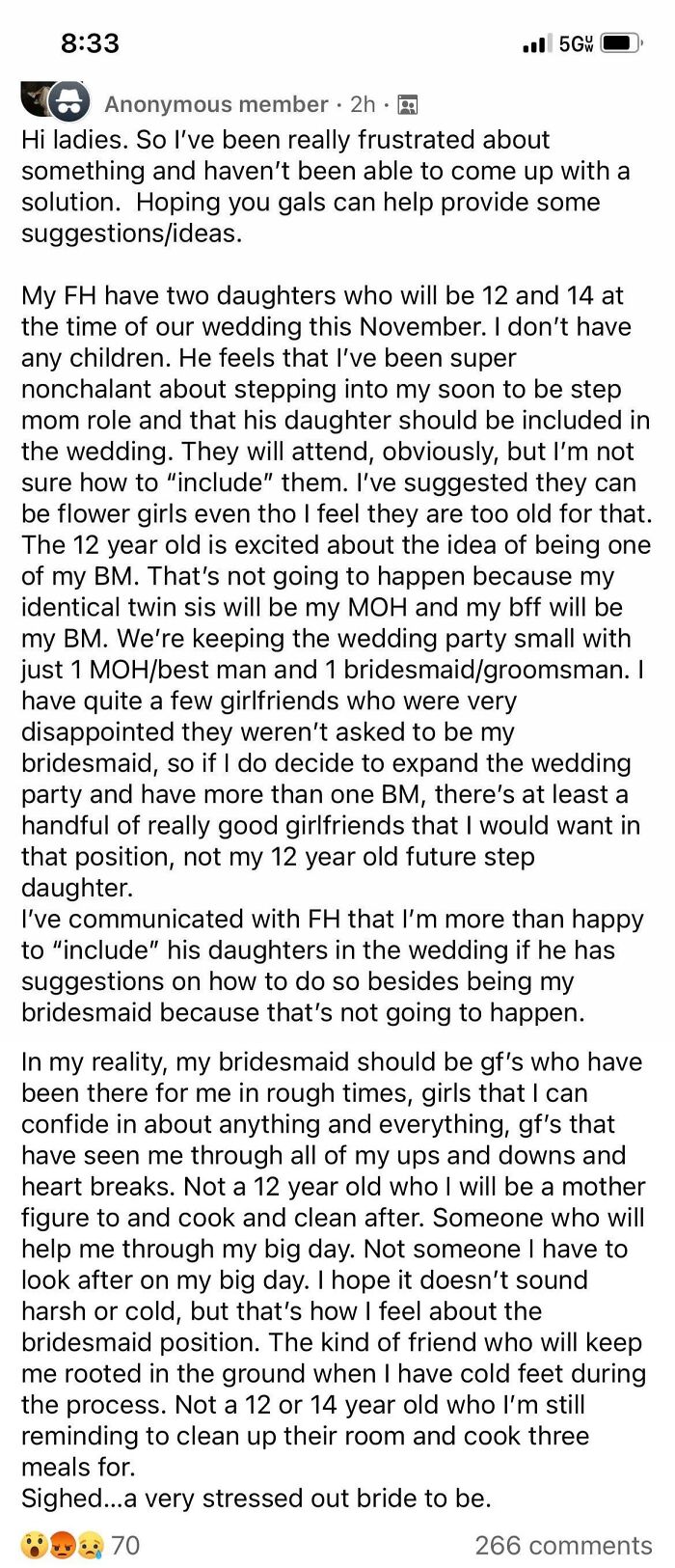Open the group privacy icon beside 2h

click(408, 105)
